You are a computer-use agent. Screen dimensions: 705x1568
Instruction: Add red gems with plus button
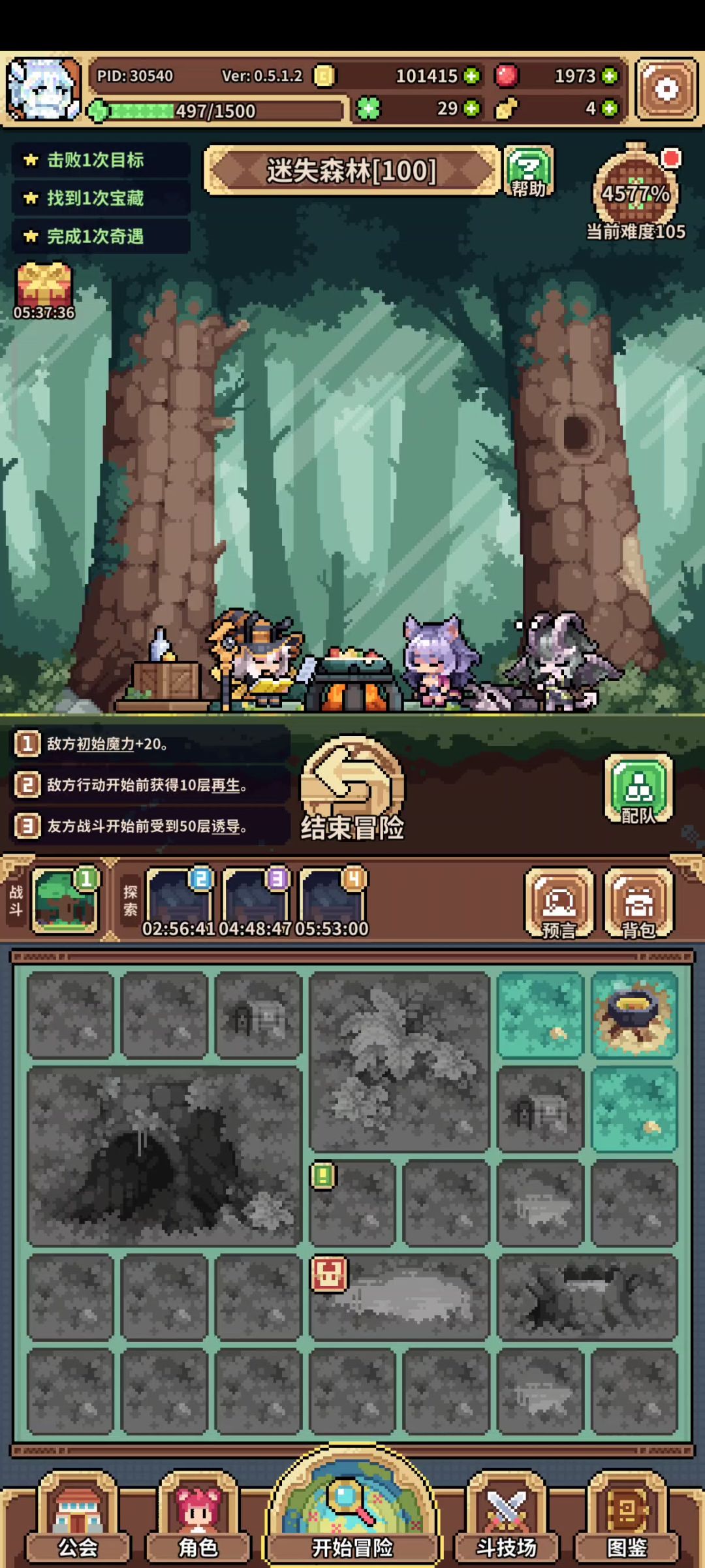click(610, 76)
